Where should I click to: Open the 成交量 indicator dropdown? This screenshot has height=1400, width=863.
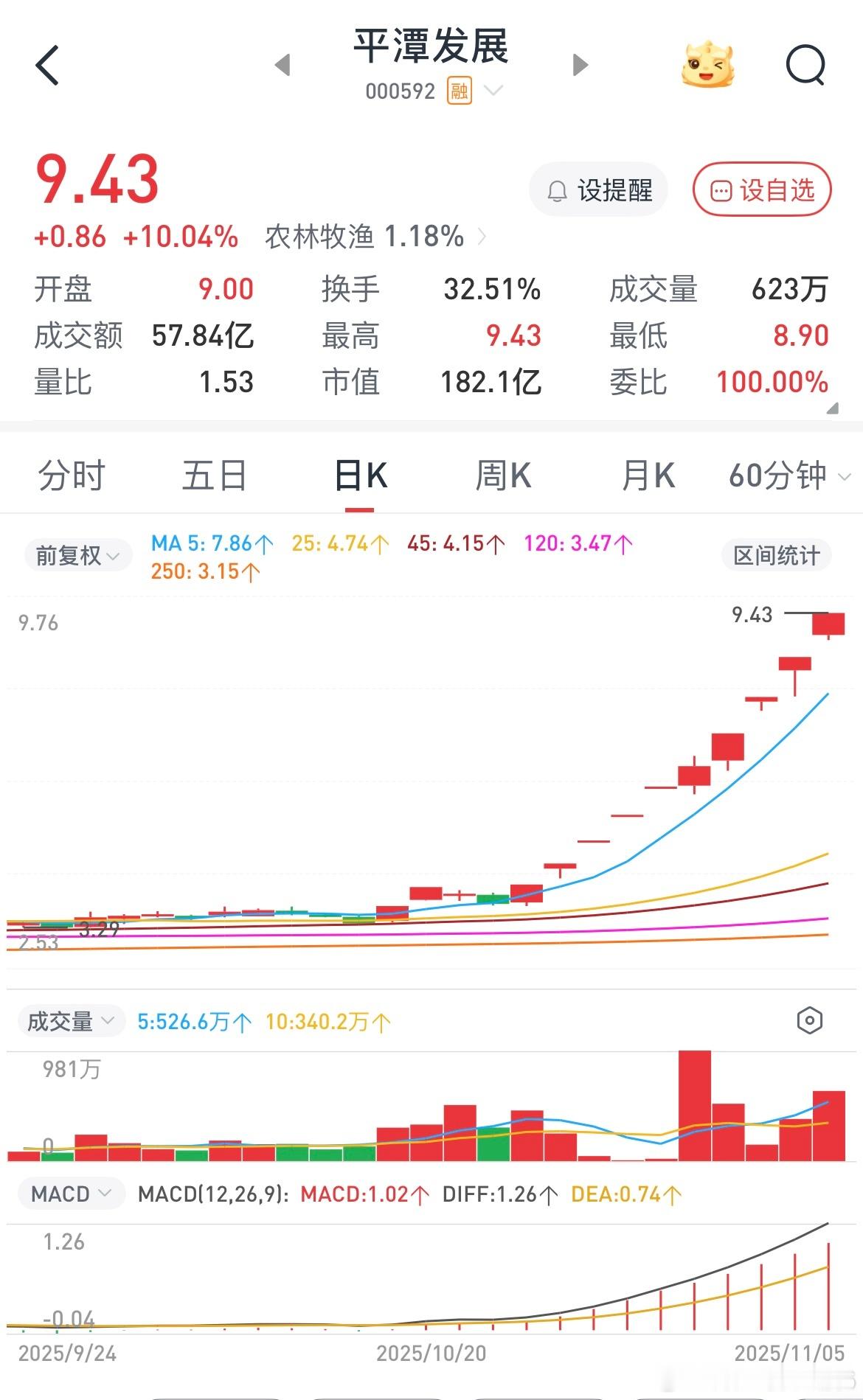(70, 1020)
